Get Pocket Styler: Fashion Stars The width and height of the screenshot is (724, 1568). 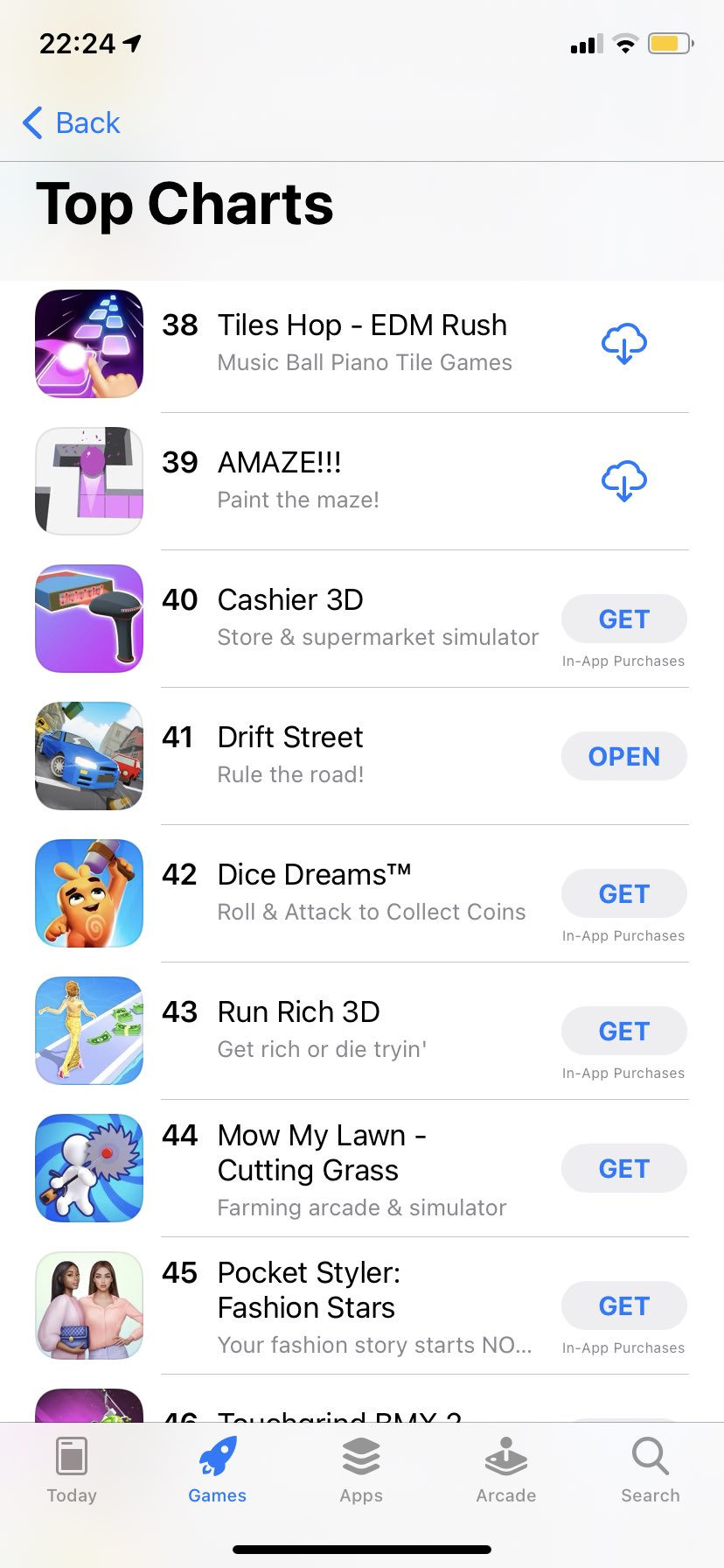(623, 1305)
